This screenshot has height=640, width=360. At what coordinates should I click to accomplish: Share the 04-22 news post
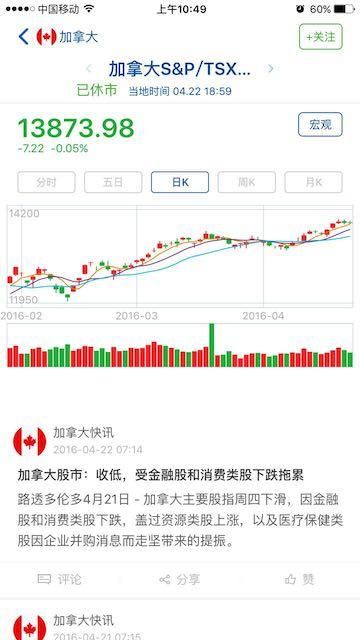(180, 579)
